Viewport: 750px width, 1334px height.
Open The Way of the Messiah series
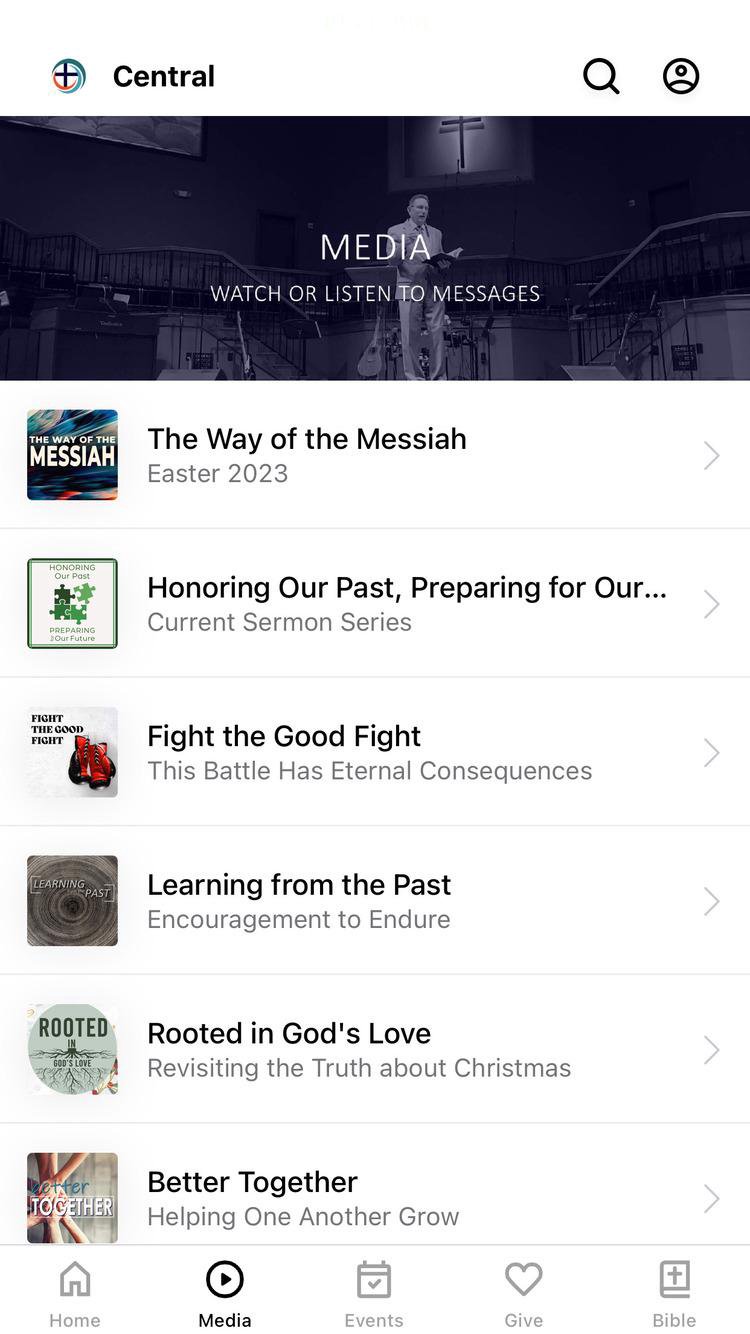click(374, 455)
